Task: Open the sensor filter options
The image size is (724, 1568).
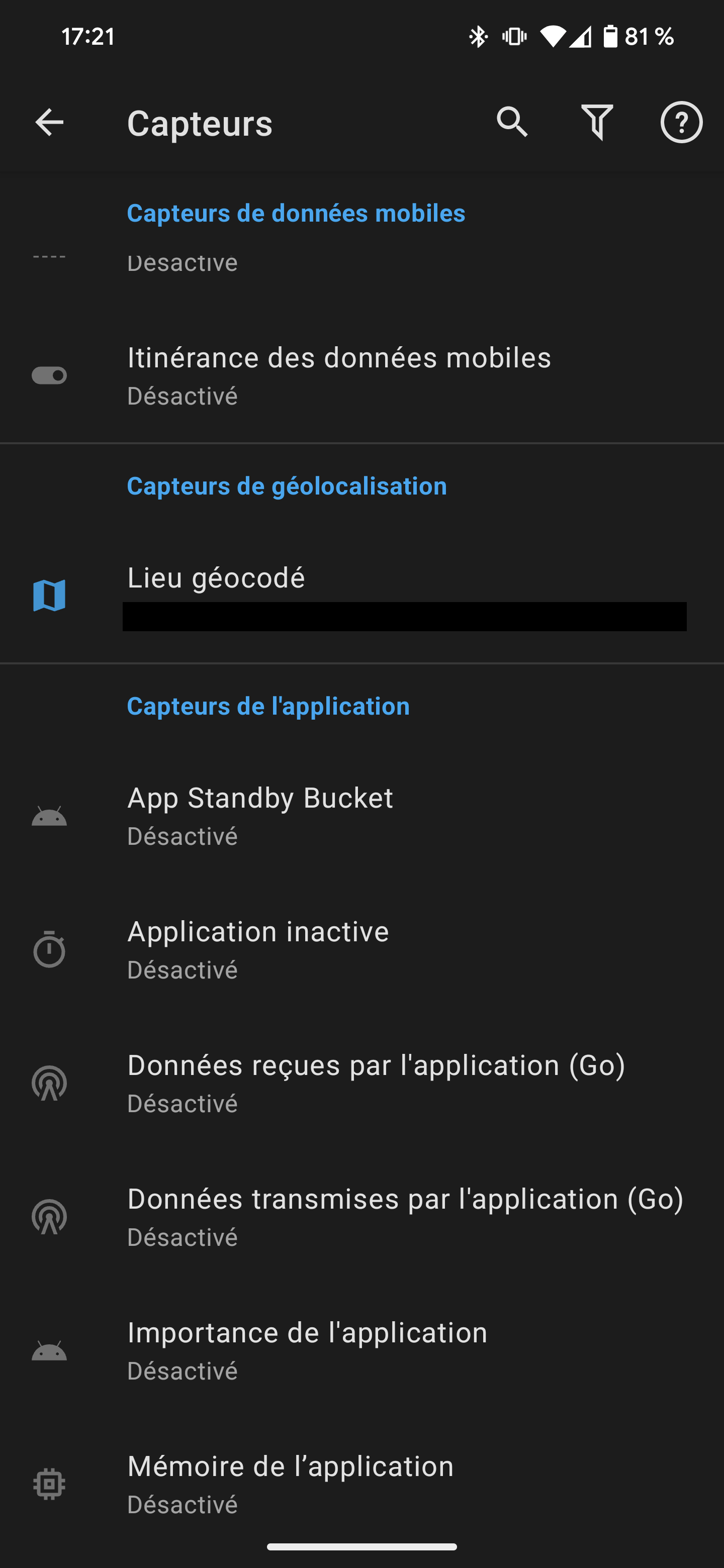Action: (x=597, y=122)
